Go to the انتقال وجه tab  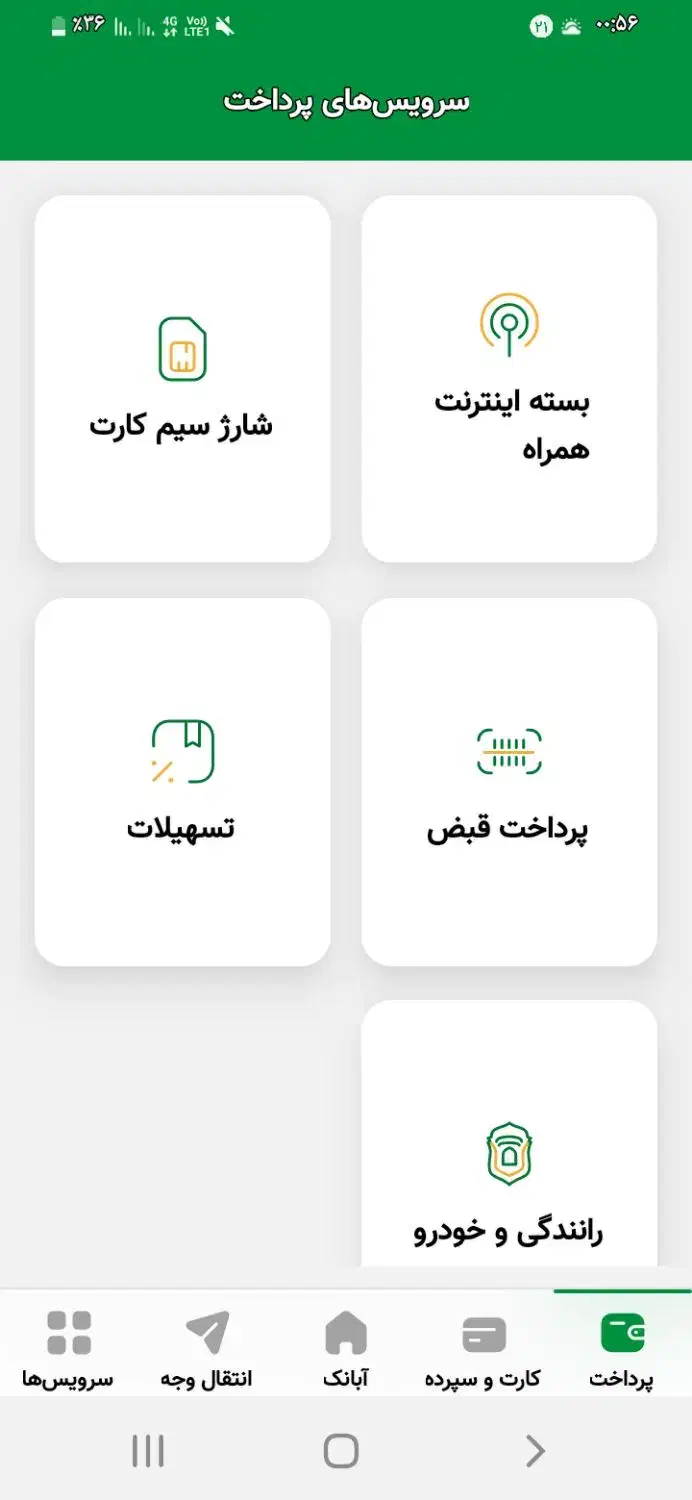tap(206, 1348)
